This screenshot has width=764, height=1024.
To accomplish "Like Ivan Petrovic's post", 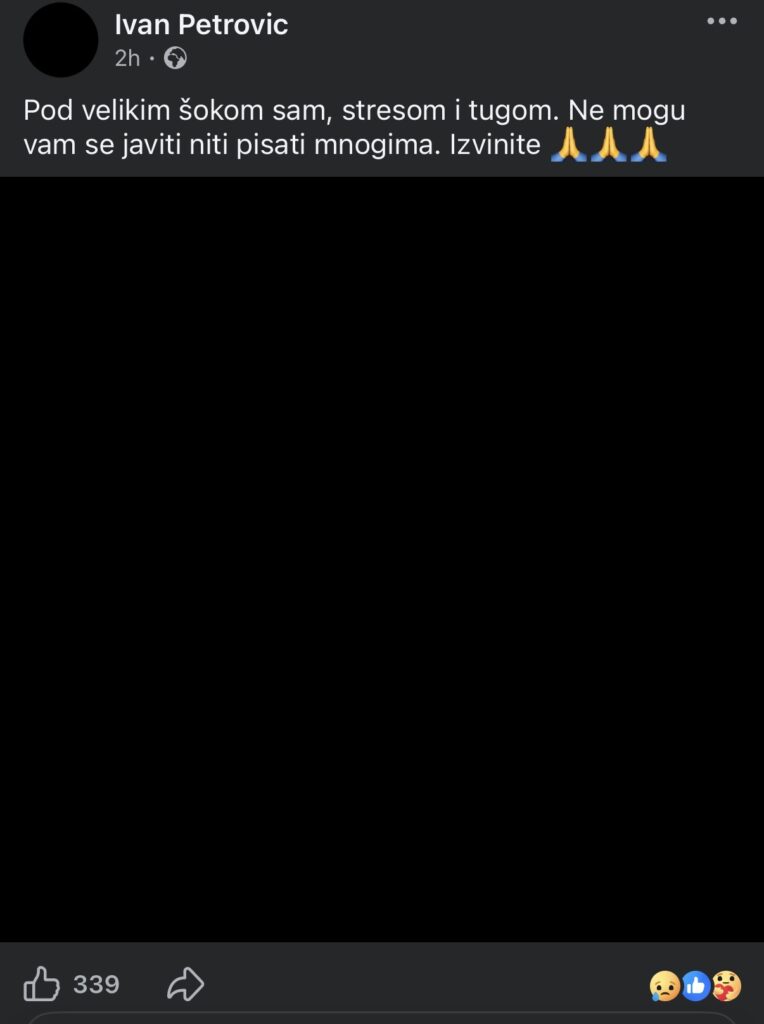I will coord(42,984).
